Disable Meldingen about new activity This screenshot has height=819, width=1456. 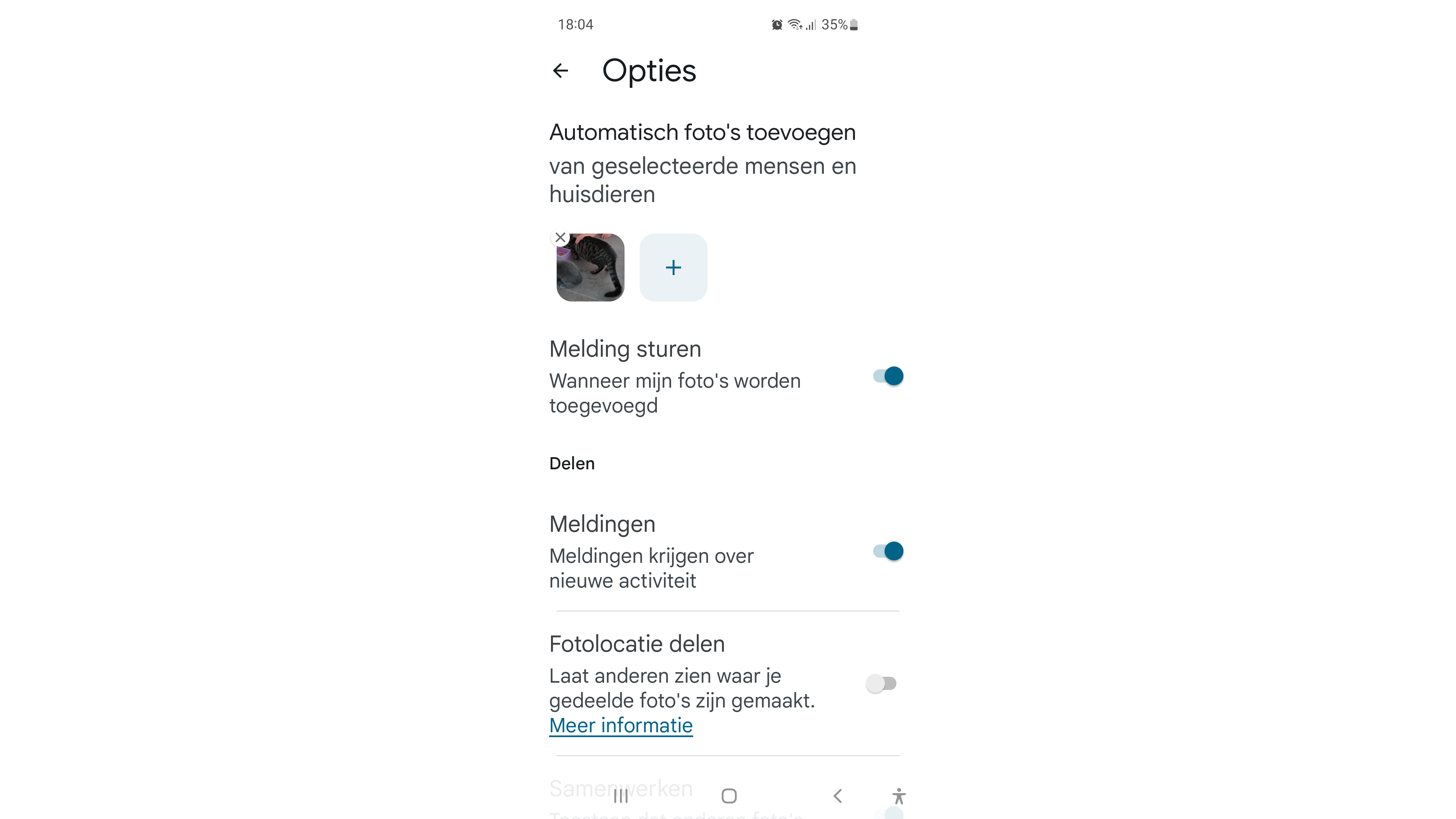coord(888,551)
